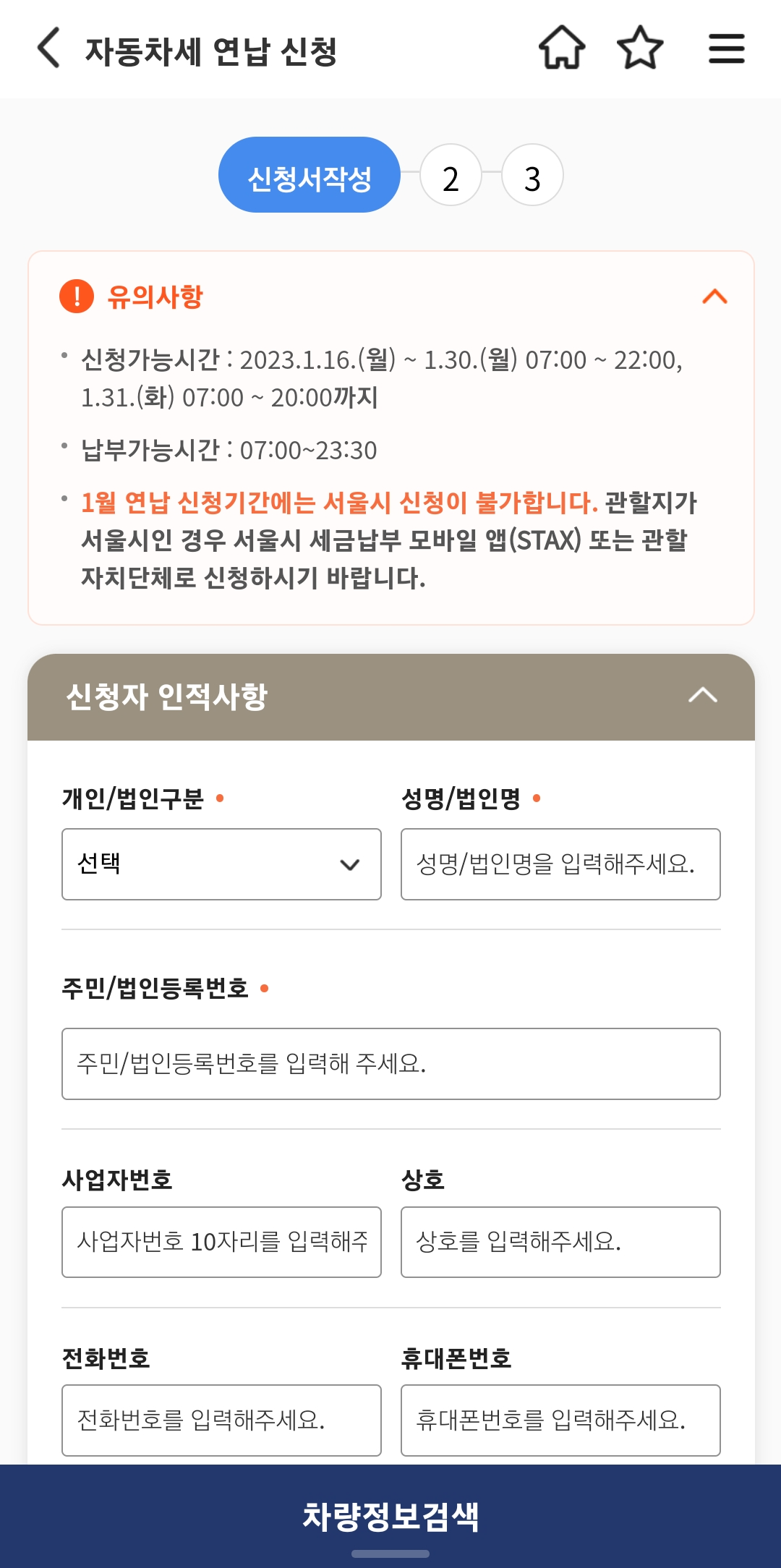This screenshot has width=781, height=1568.
Task: Open the 개인/법인구분 selection dropdown
Action: click(x=221, y=865)
